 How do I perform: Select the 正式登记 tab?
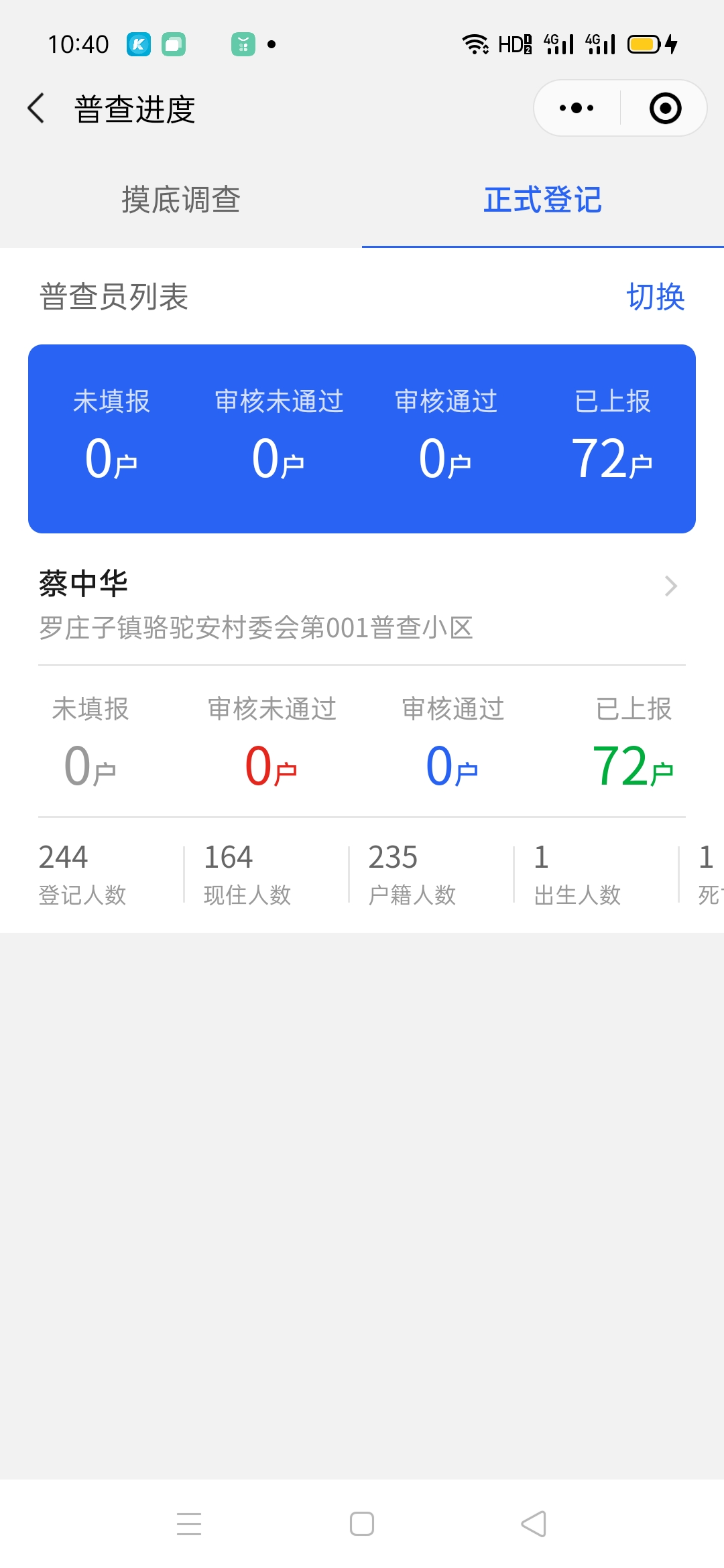pos(543,200)
